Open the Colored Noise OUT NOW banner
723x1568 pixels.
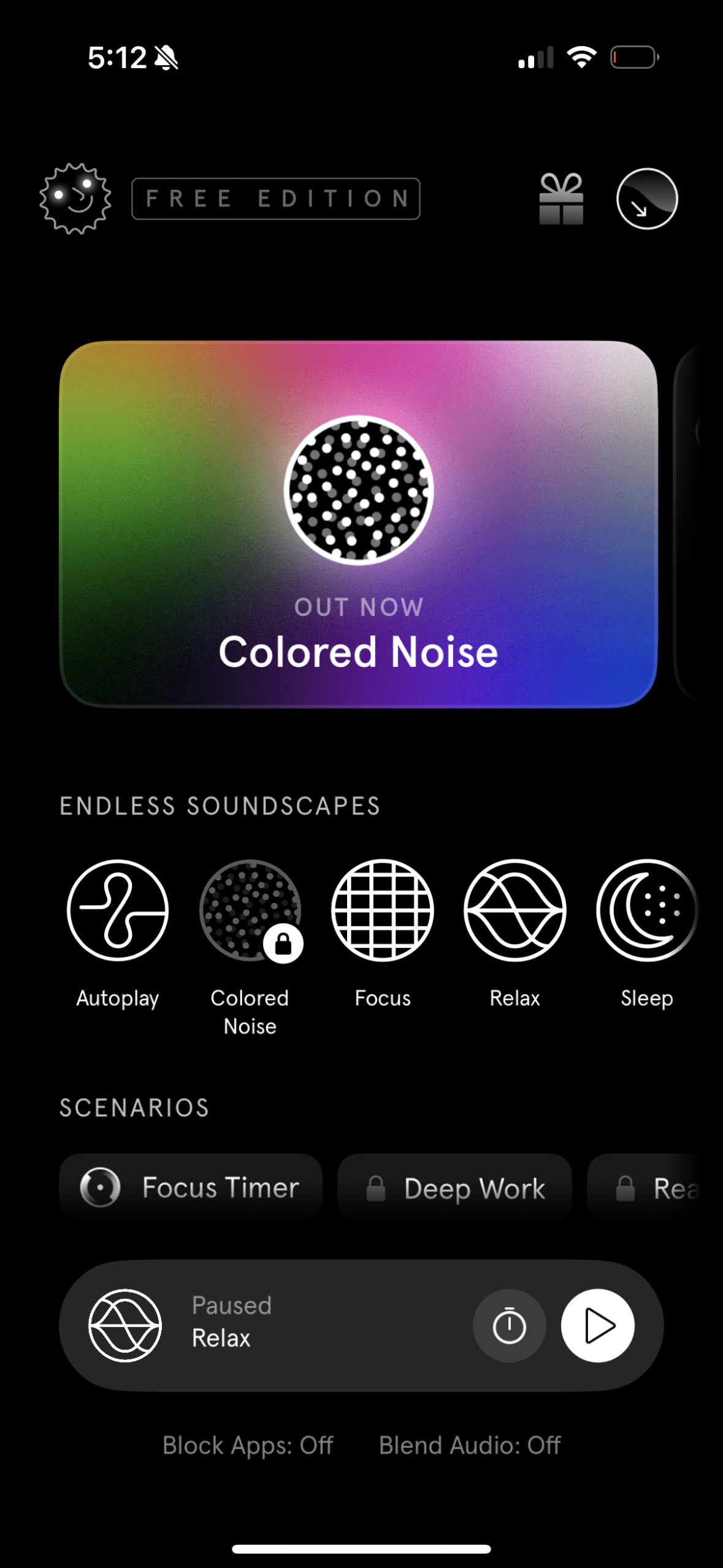pyautogui.click(x=359, y=525)
